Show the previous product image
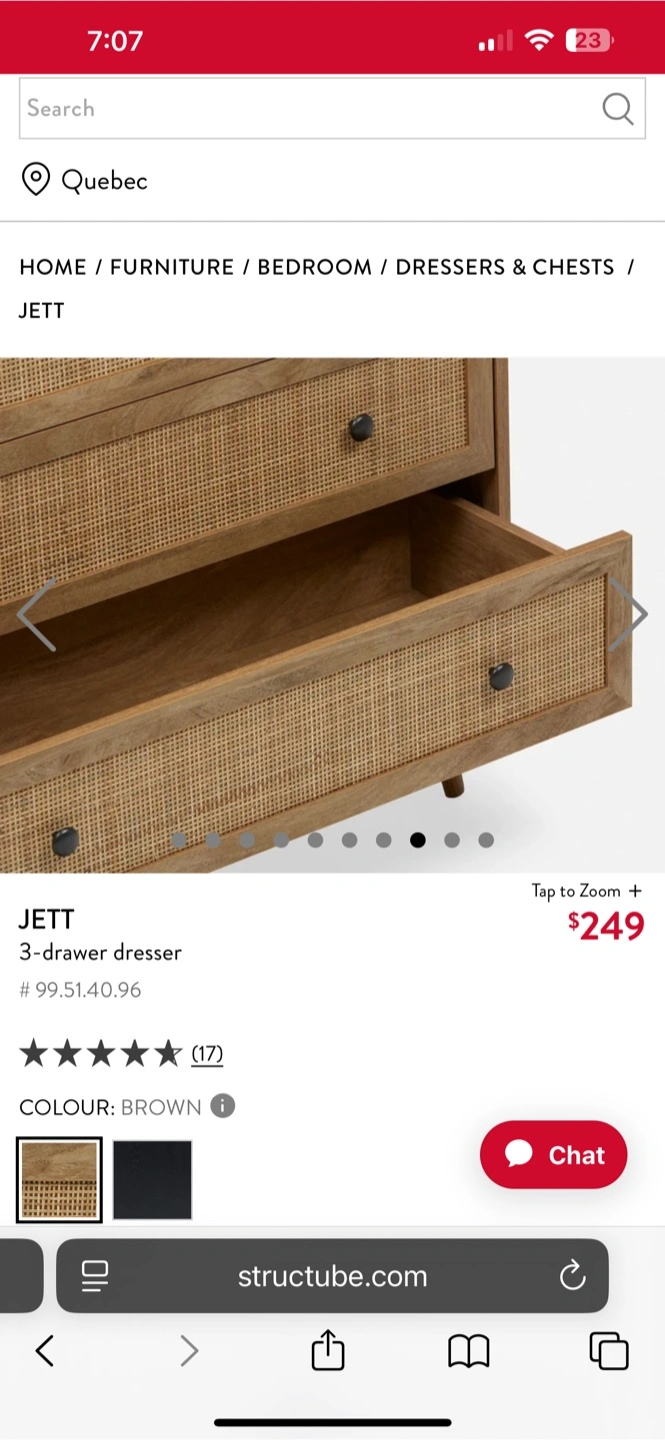The height and width of the screenshot is (1440, 665). 36,614
